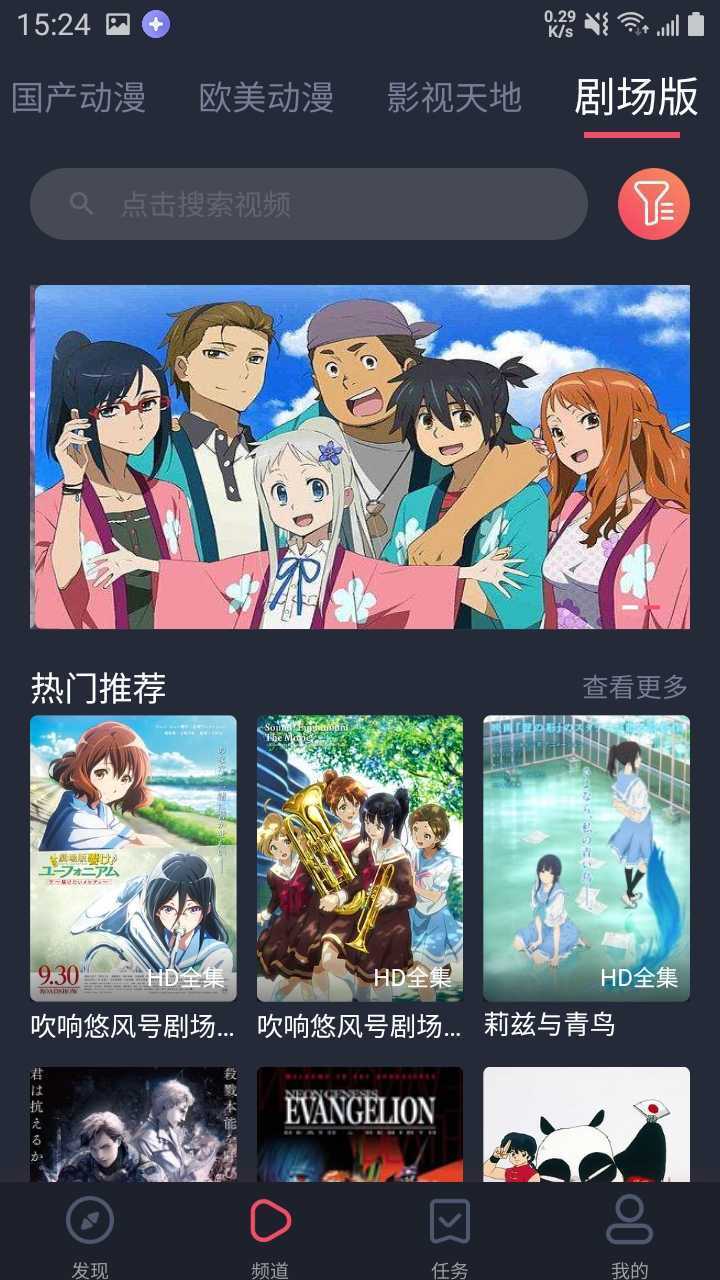
Task: Open the 莉兹与青鸟 poster thumbnail
Action: 586,855
